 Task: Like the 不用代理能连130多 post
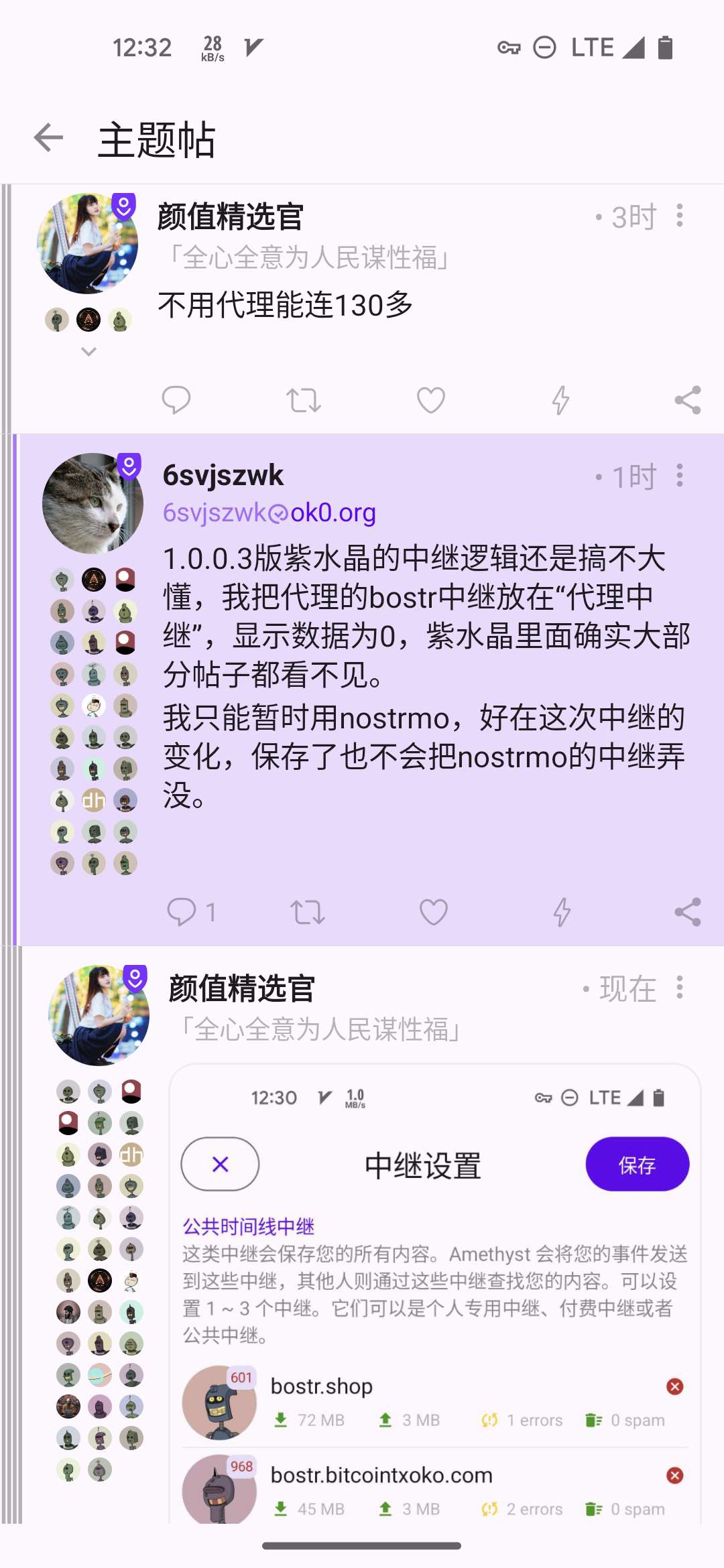pos(430,400)
